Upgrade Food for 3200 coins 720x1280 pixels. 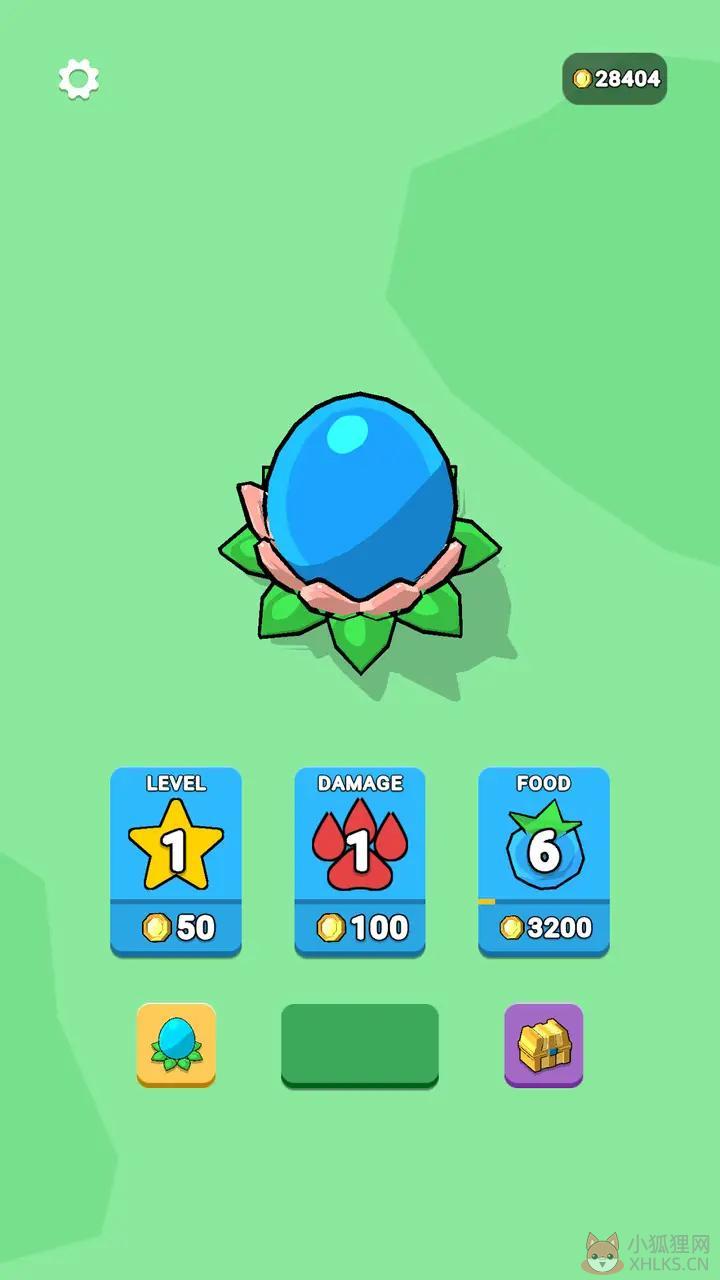544,862
